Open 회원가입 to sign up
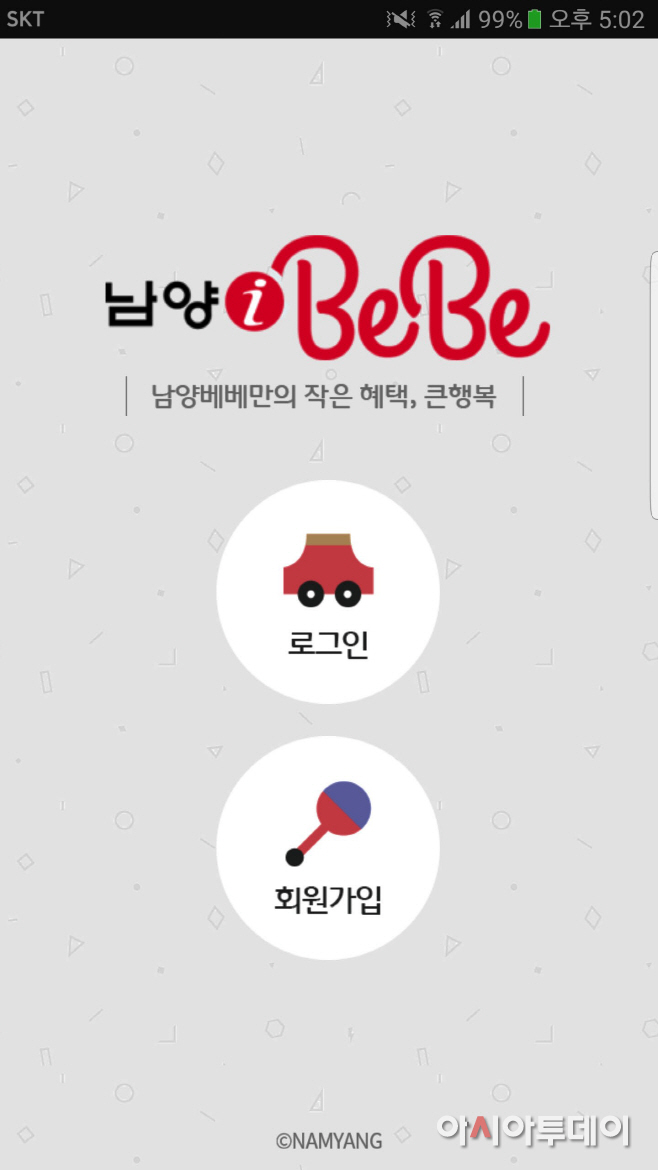Viewport: 658px width, 1170px height. point(328,848)
